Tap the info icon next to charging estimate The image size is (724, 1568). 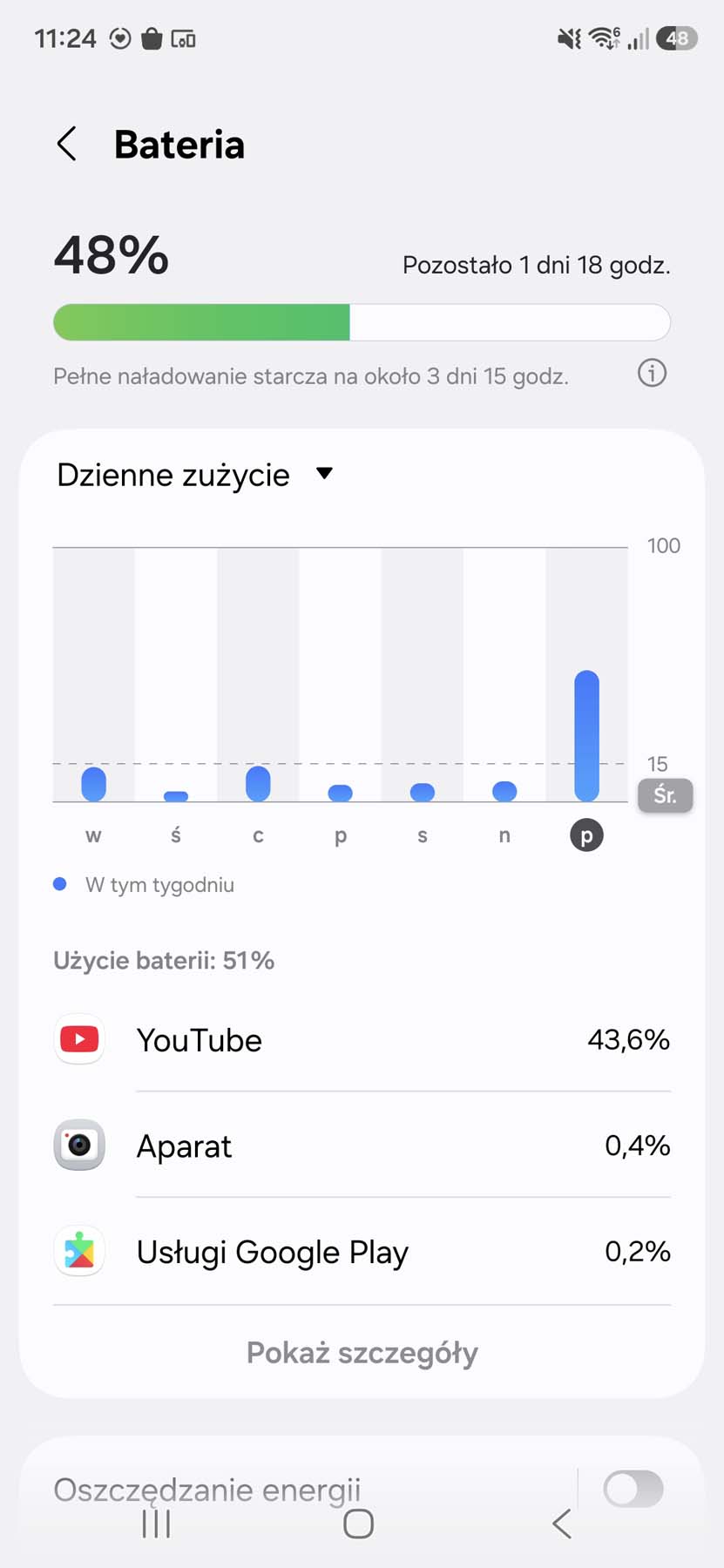click(x=651, y=374)
